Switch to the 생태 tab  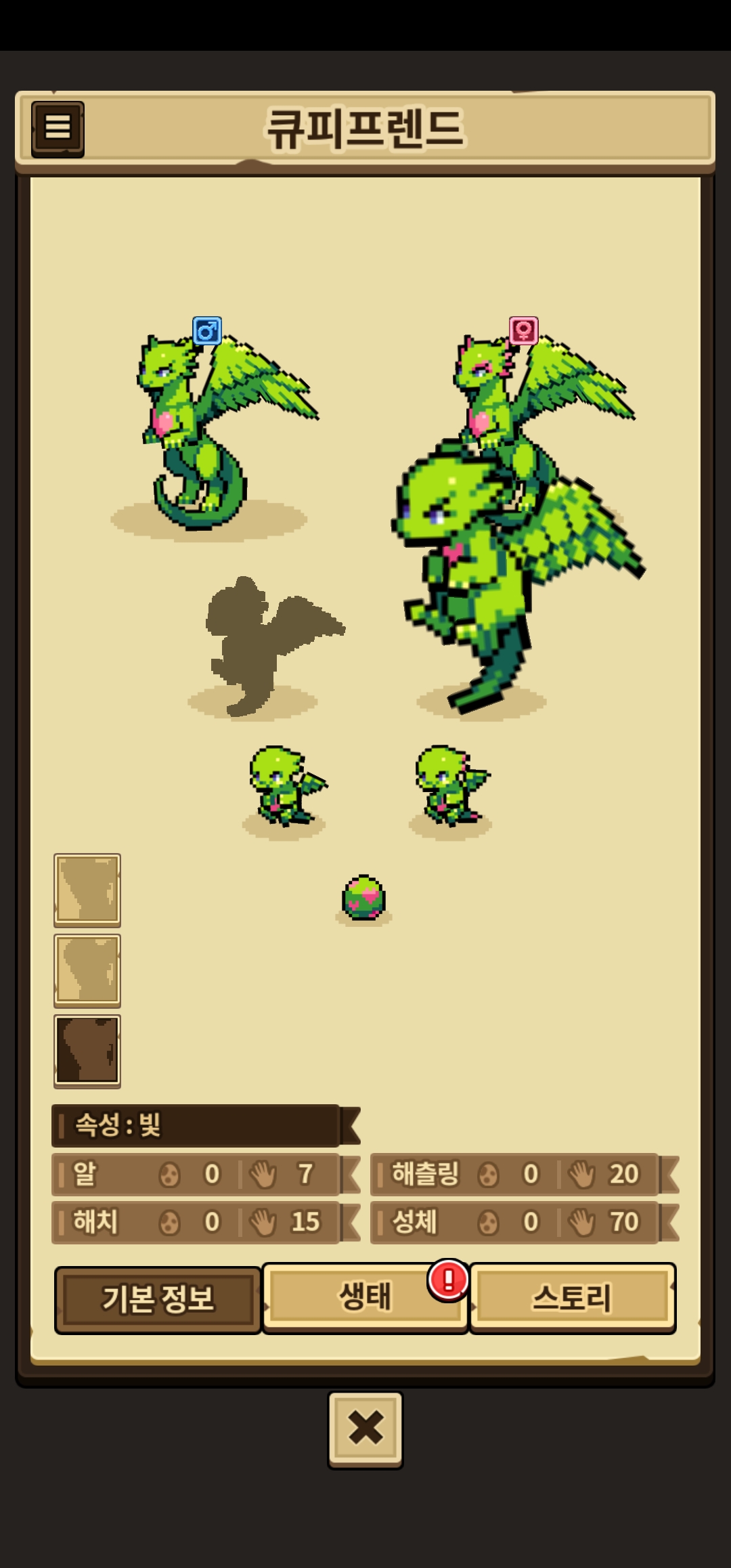(364, 1297)
